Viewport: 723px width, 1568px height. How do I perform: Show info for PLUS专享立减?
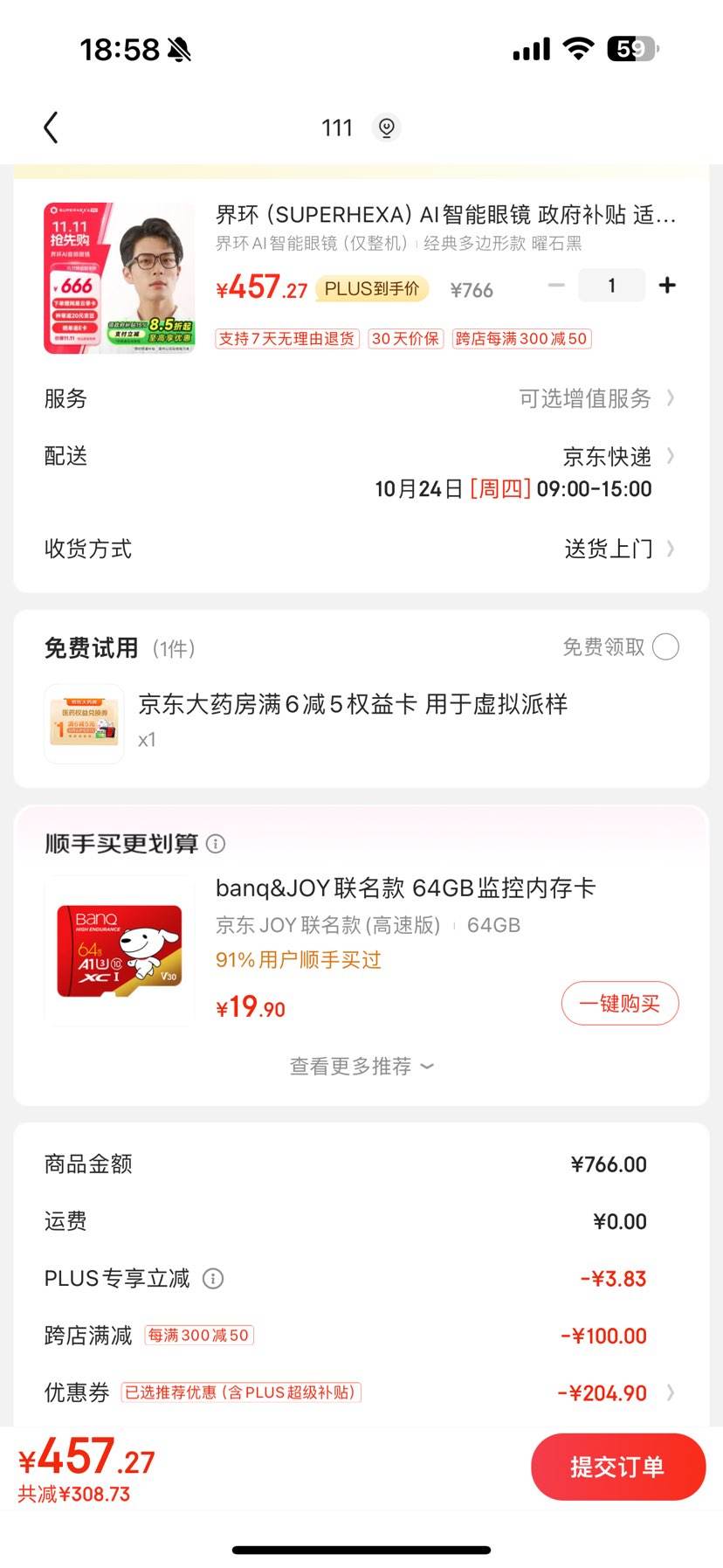point(213,1279)
